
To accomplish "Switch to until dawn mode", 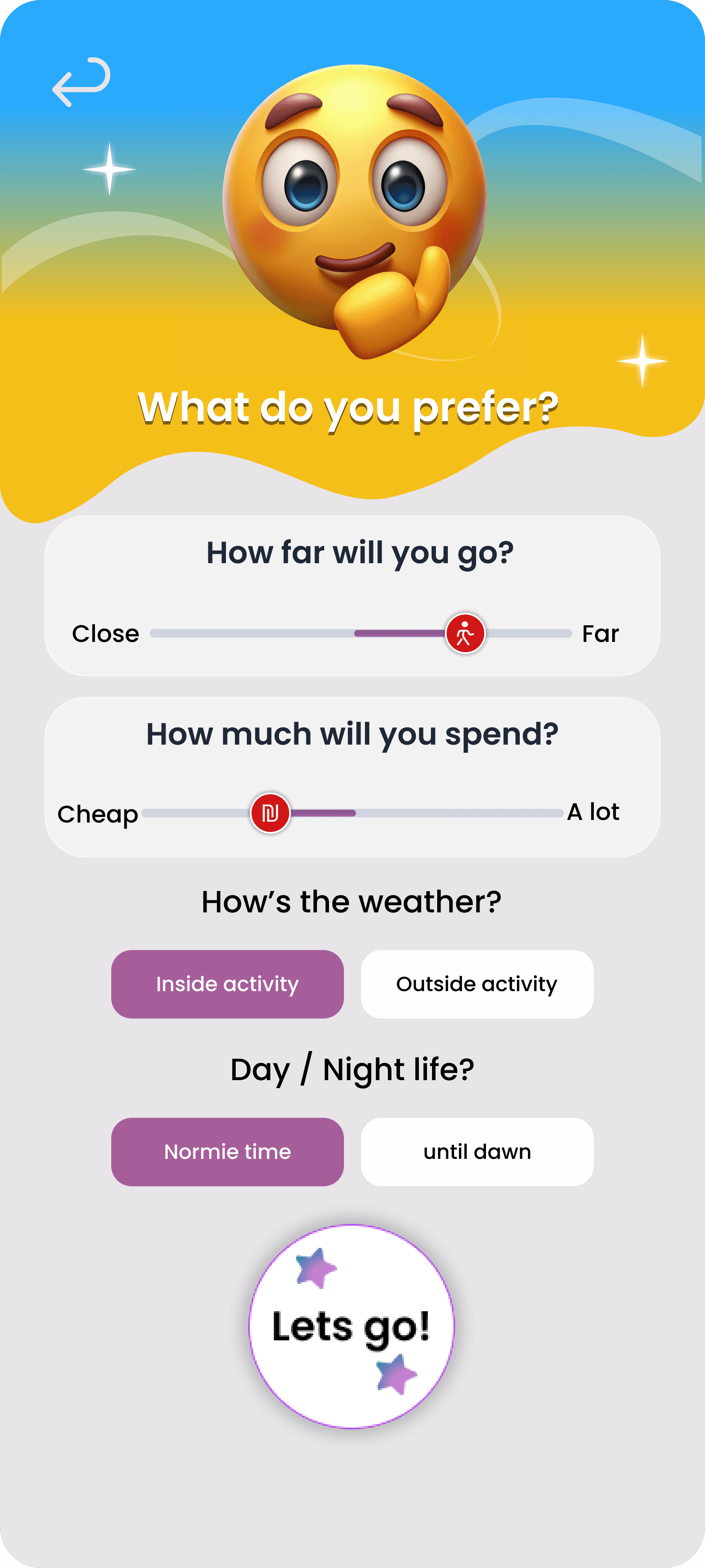I will coord(476,1151).
